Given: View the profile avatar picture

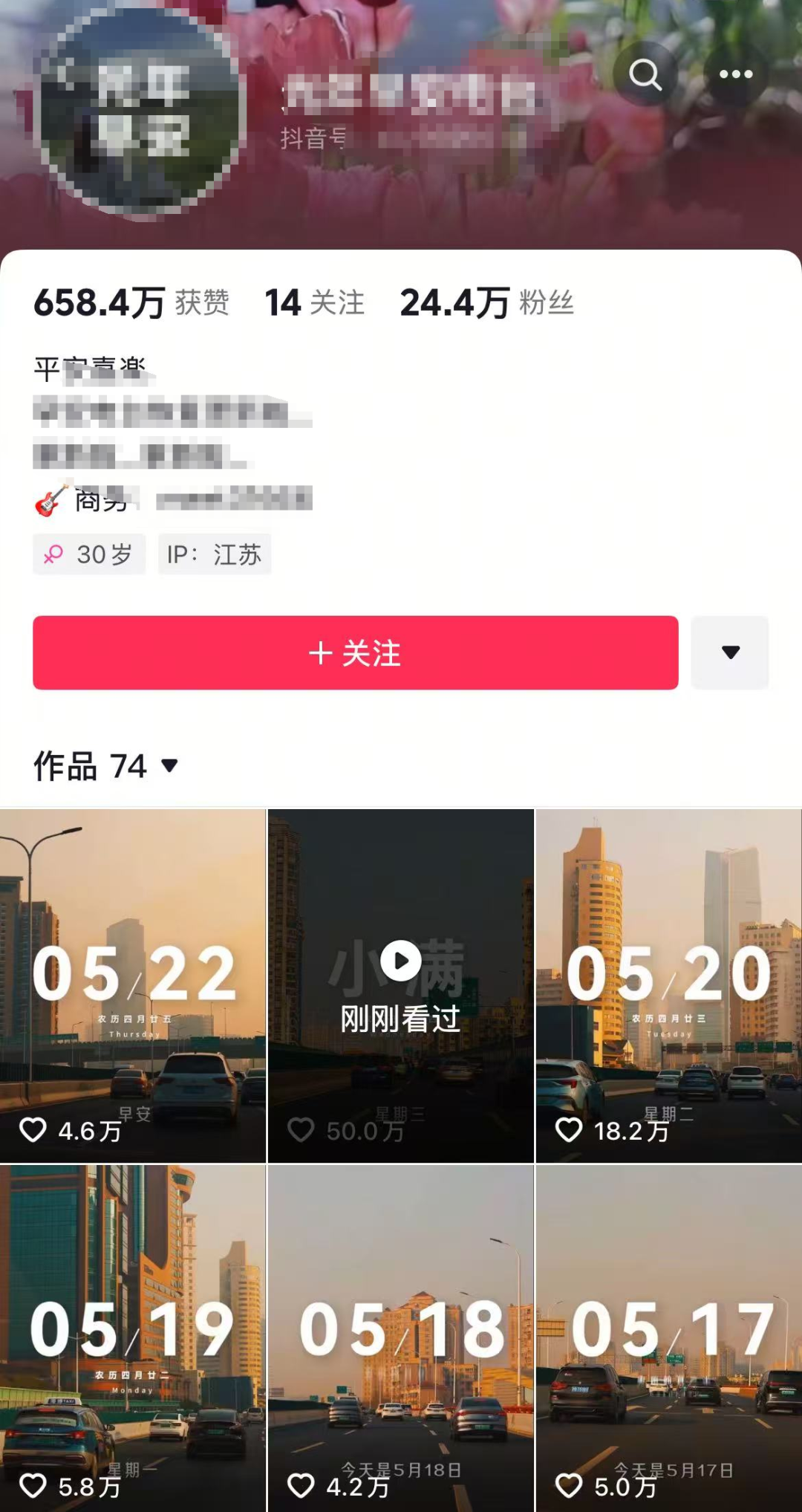Looking at the screenshot, I should [x=140, y=111].
